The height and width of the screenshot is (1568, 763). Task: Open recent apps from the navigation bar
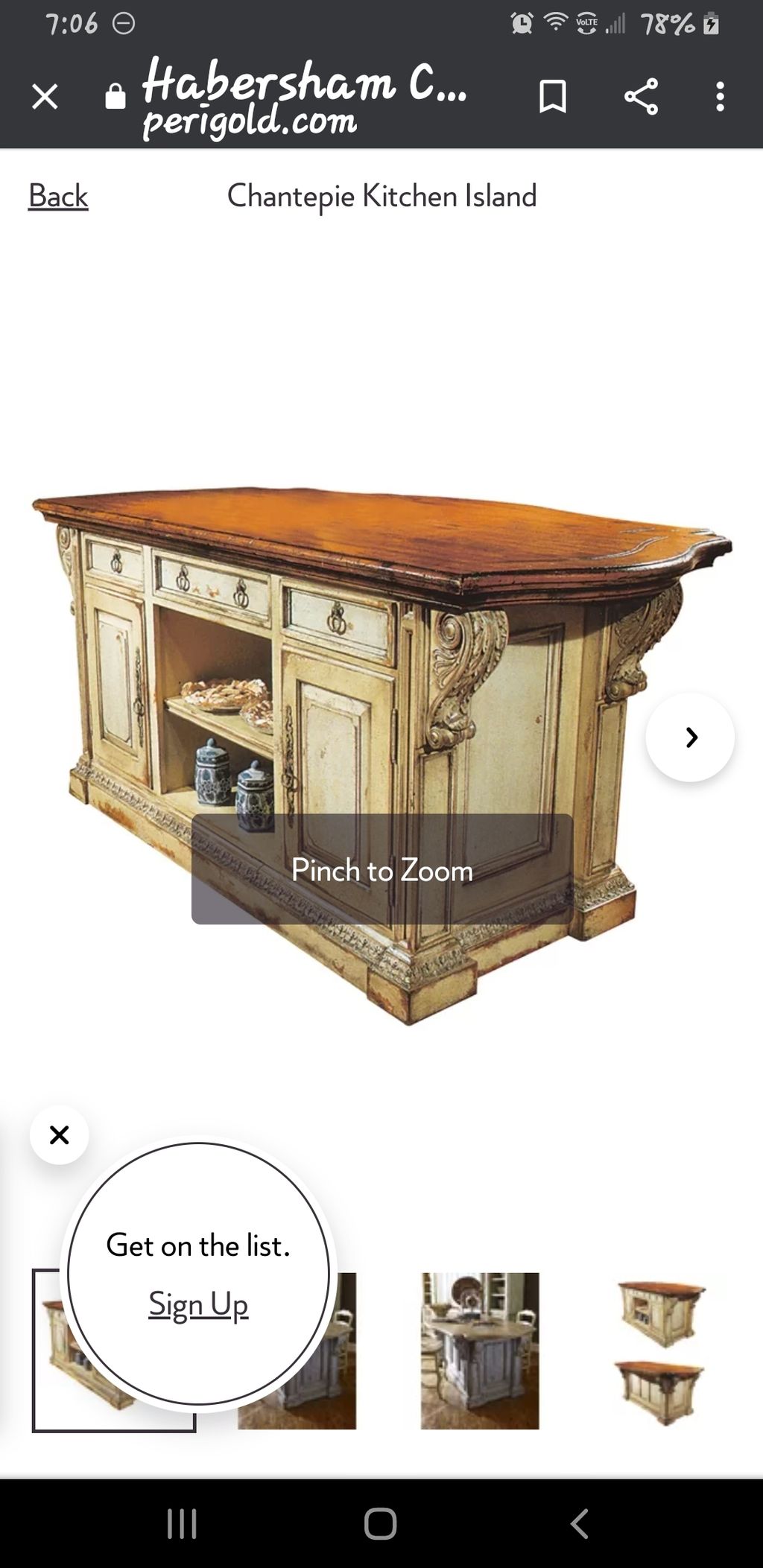[x=182, y=1523]
